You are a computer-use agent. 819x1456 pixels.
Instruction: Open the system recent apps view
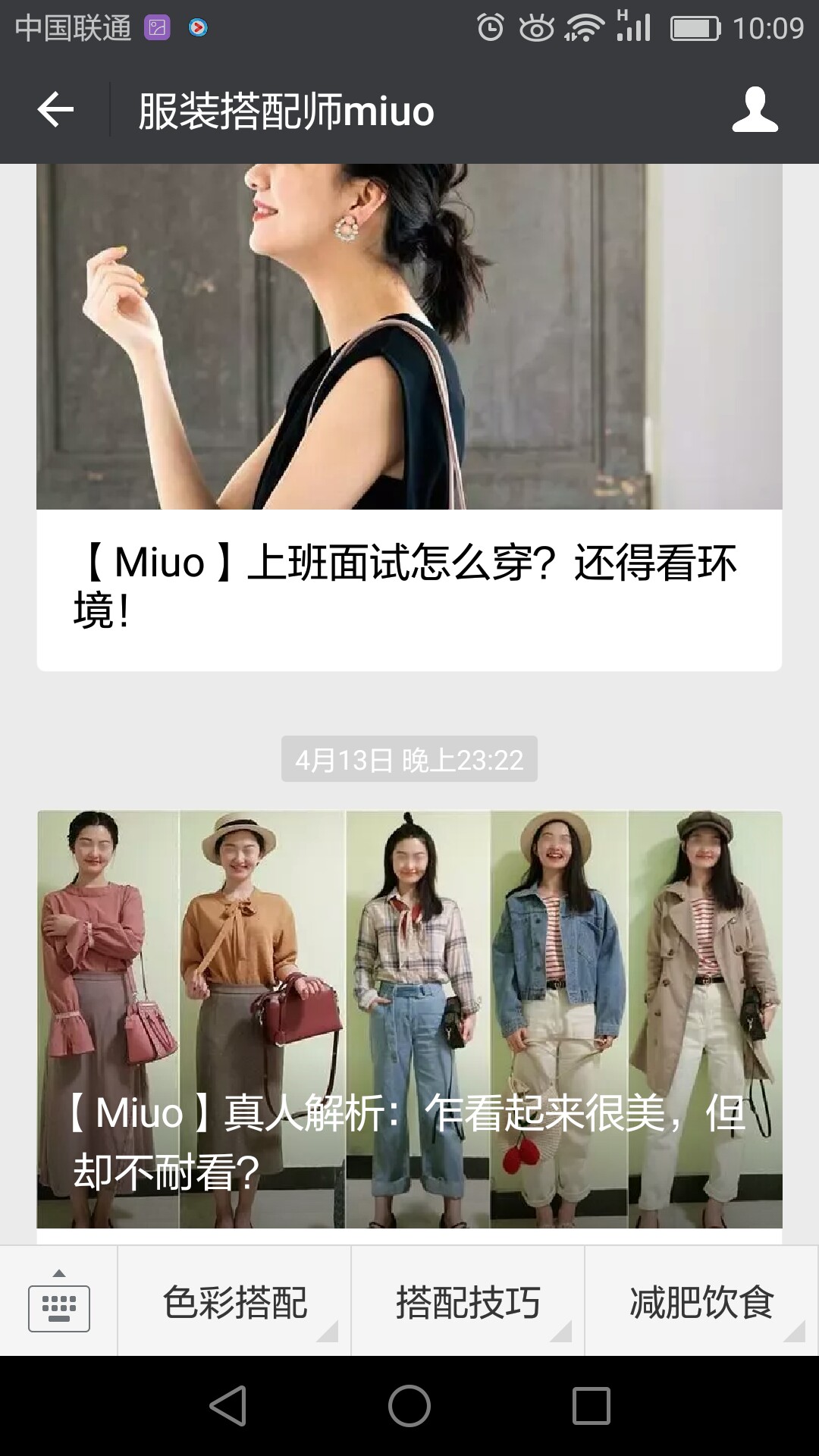click(x=591, y=1407)
